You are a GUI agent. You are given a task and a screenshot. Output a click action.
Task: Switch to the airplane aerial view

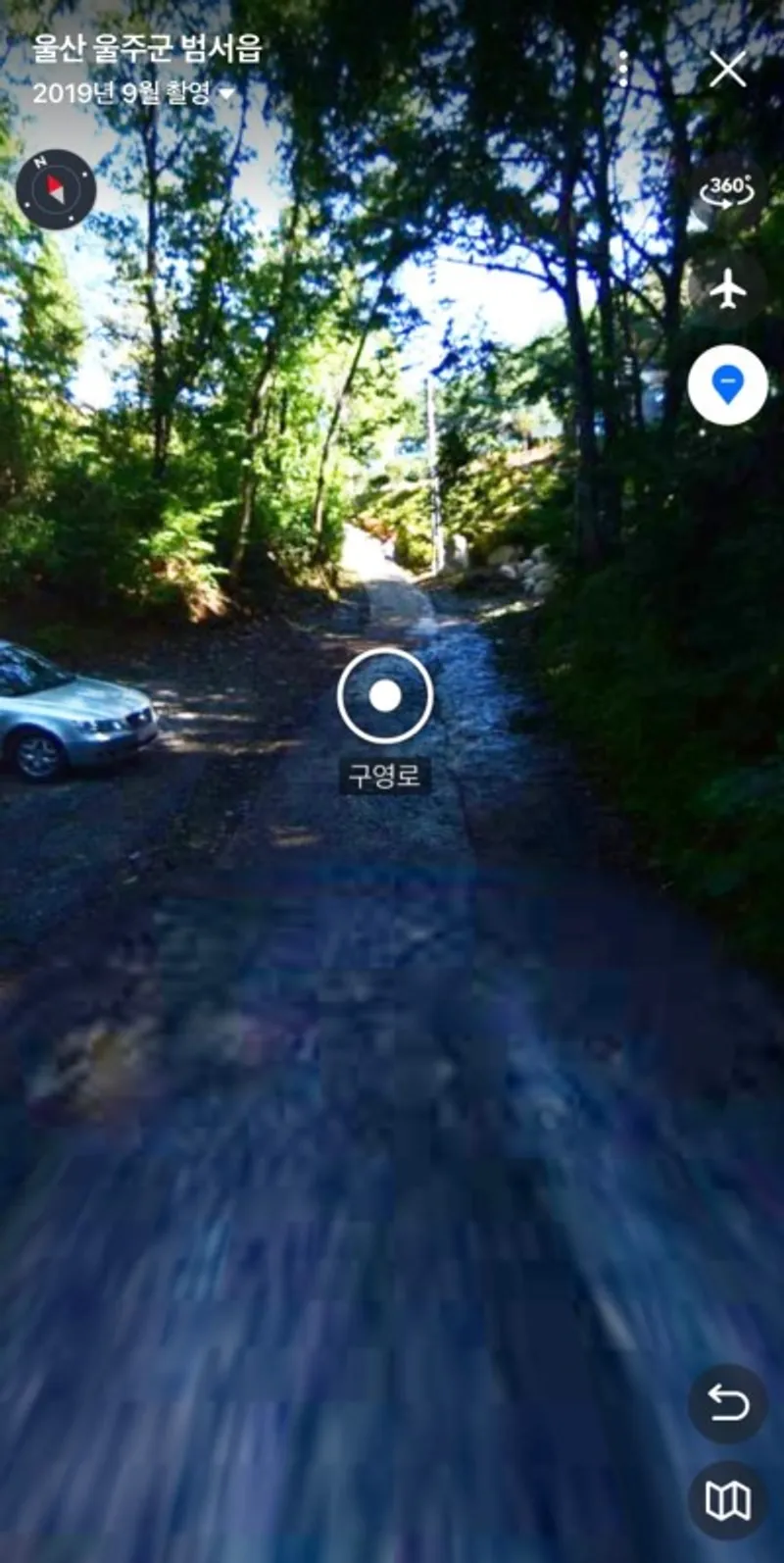pos(727,288)
